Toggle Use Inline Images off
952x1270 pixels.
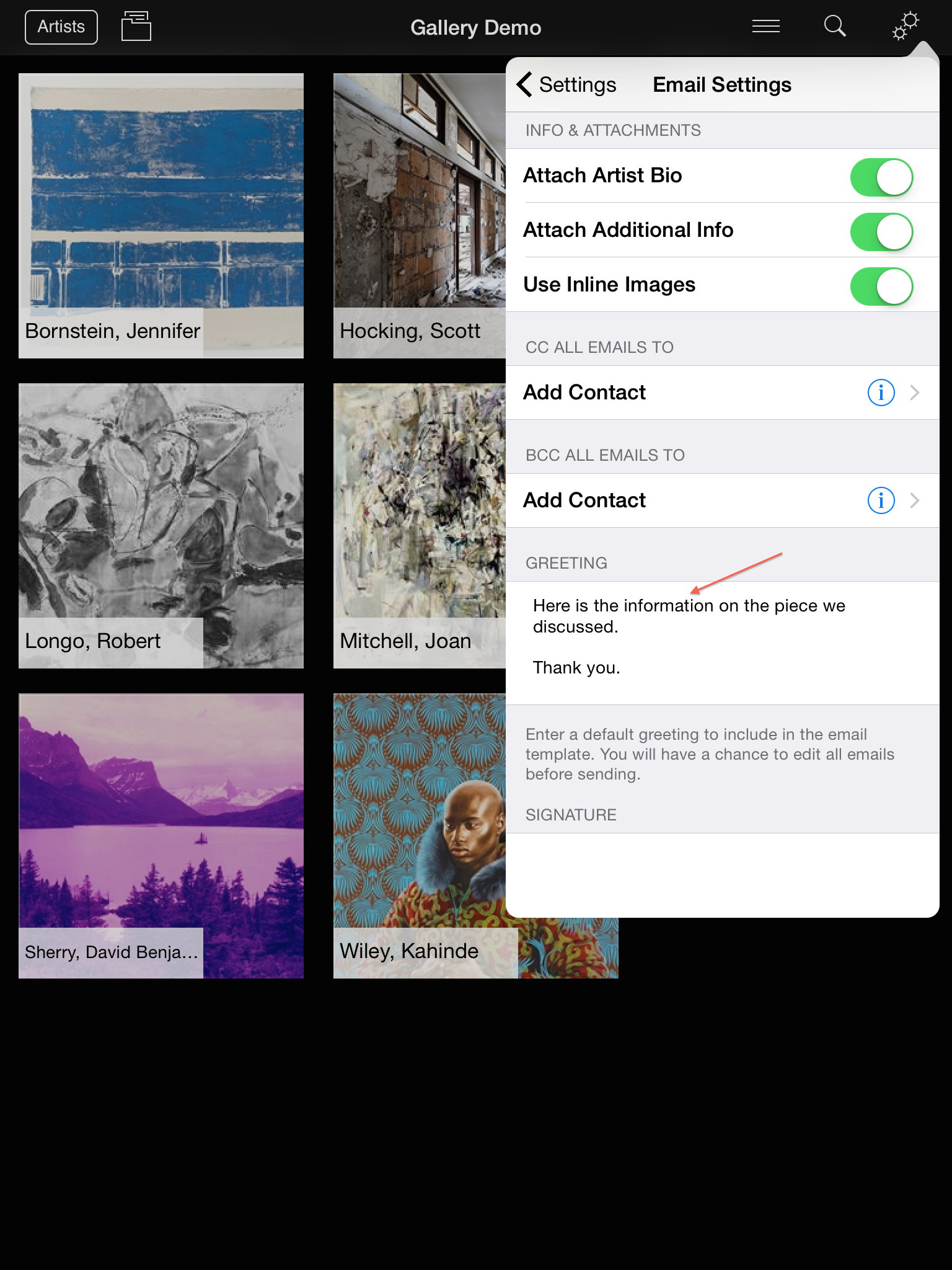point(881,286)
